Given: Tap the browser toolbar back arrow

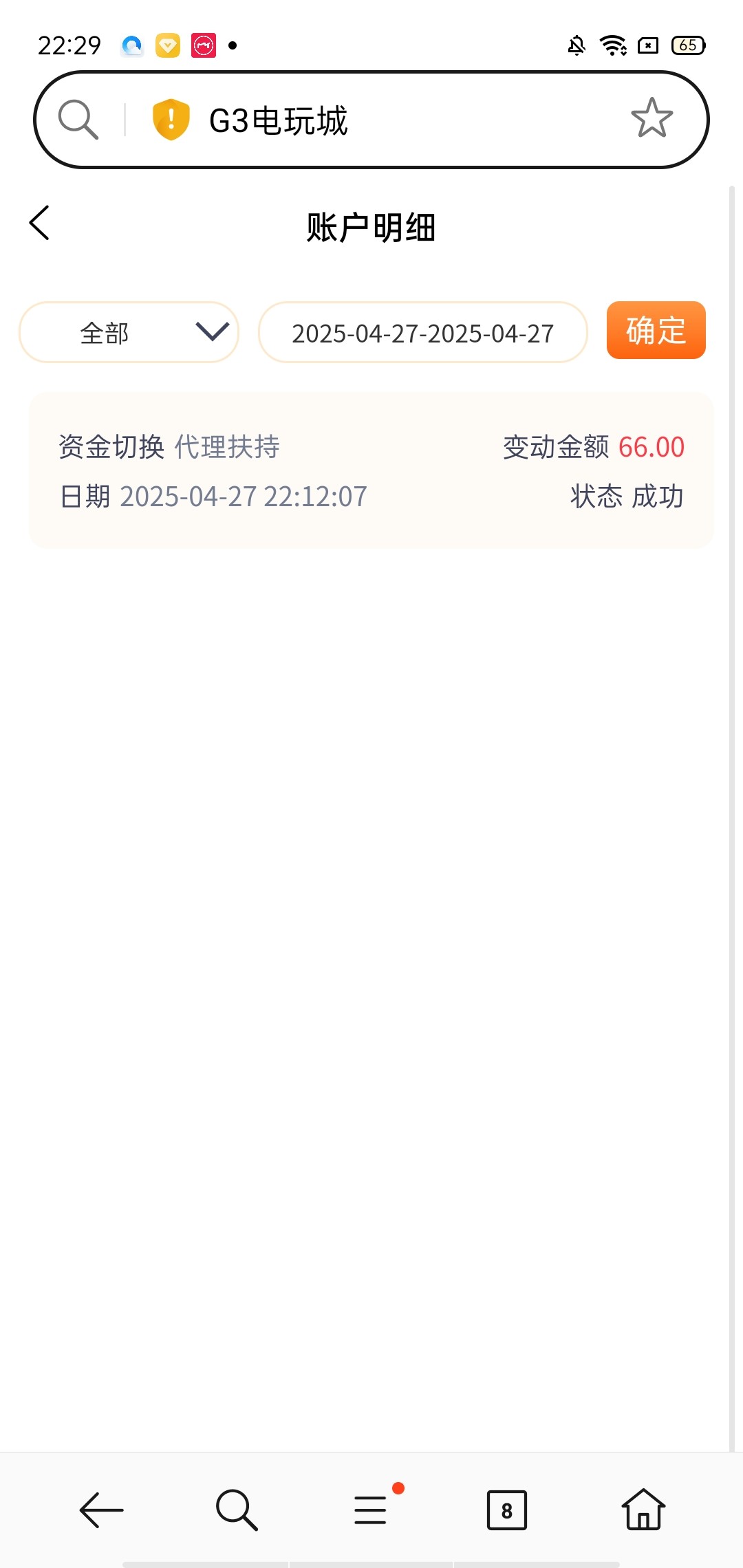Looking at the screenshot, I should click(101, 1510).
